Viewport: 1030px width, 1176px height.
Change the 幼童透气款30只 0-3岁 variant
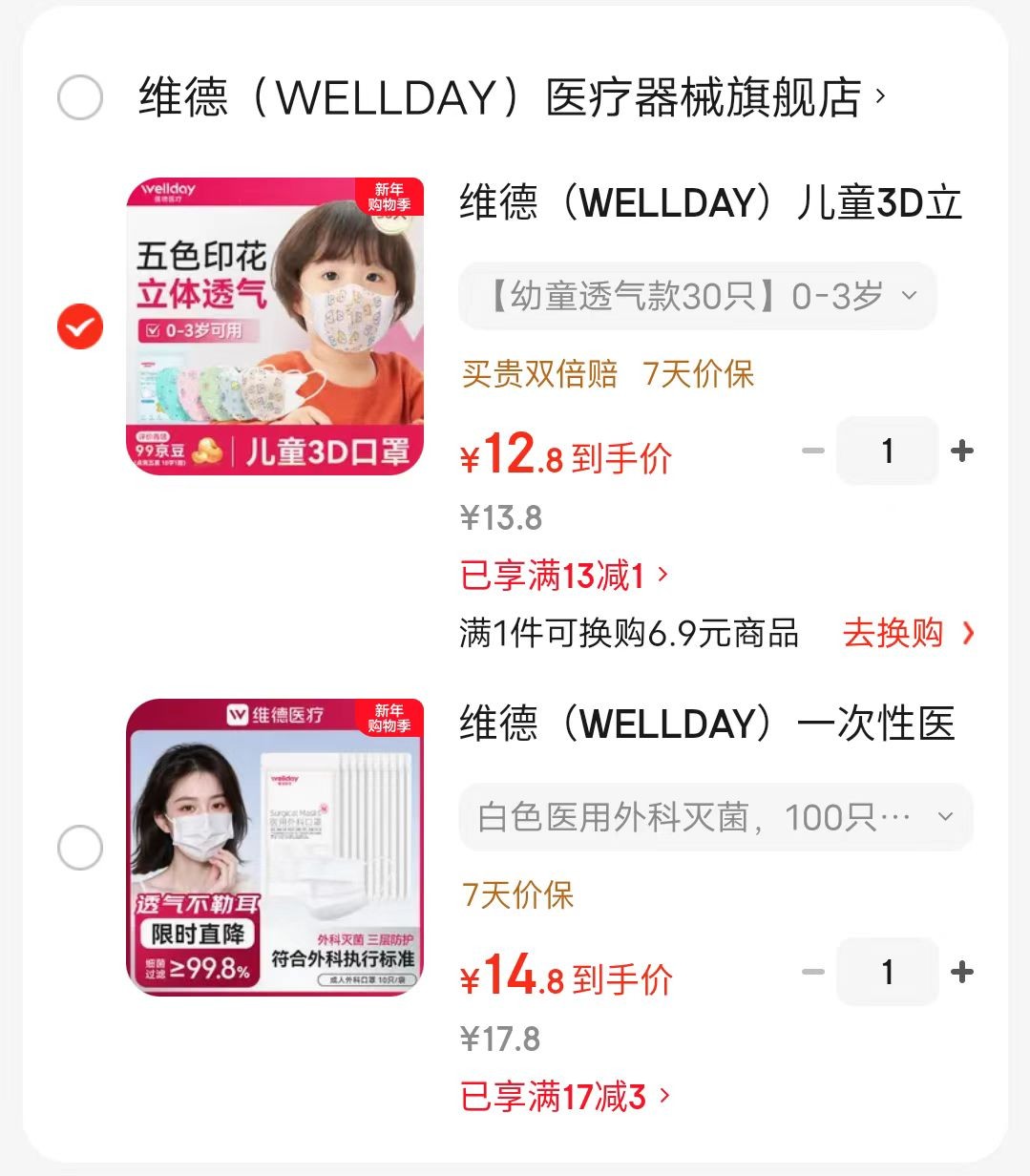pyautogui.click(x=698, y=296)
